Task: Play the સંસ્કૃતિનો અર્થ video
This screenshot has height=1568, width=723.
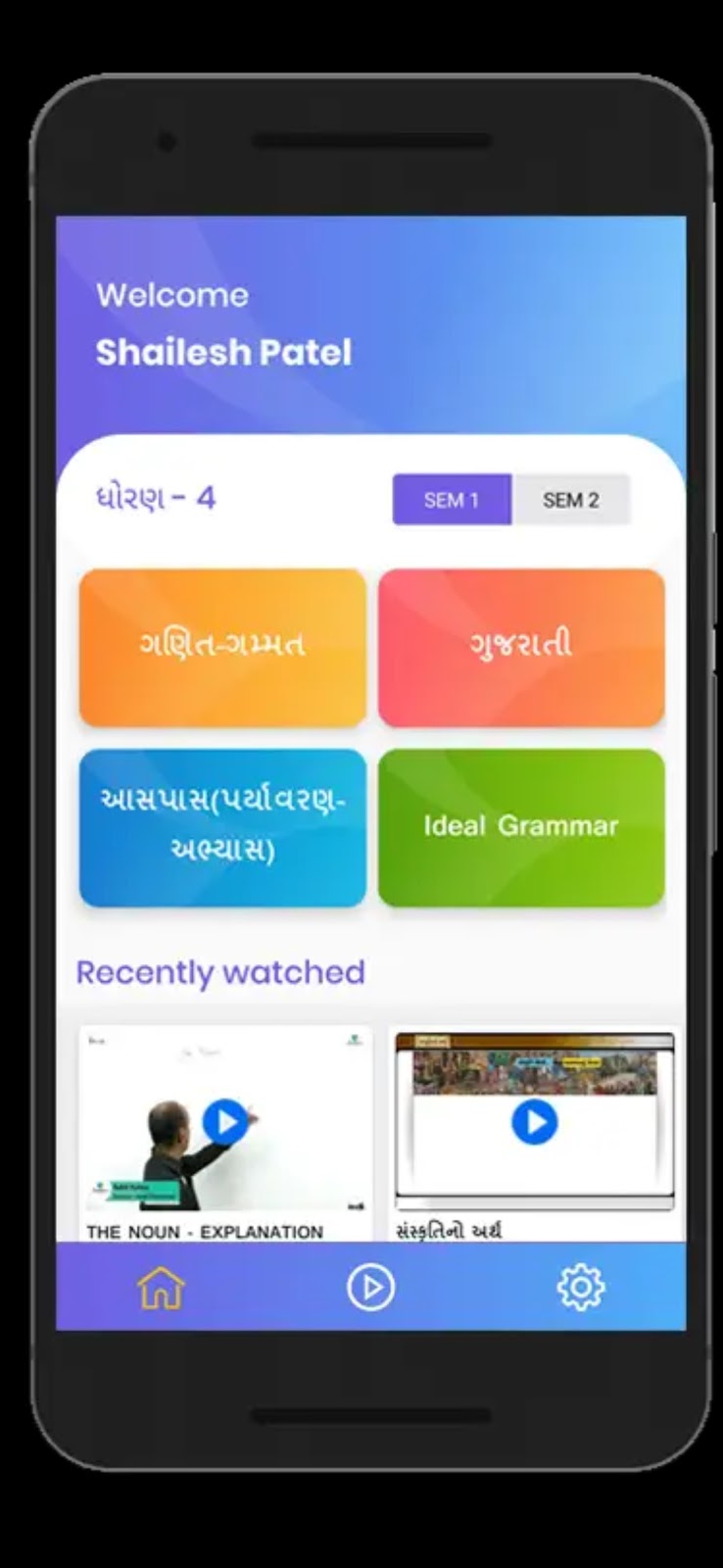Action: click(x=534, y=1121)
